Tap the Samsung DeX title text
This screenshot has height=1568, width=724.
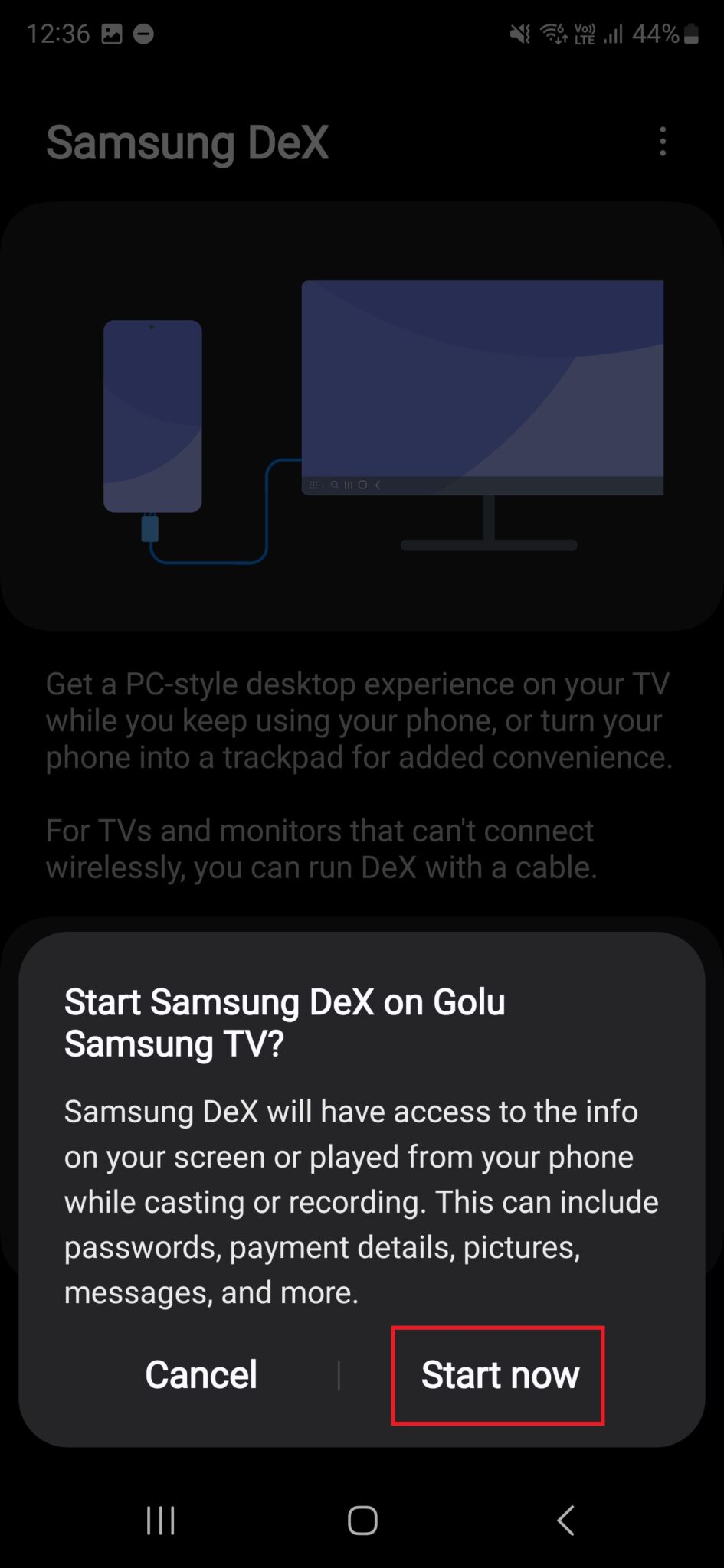point(188,142)
